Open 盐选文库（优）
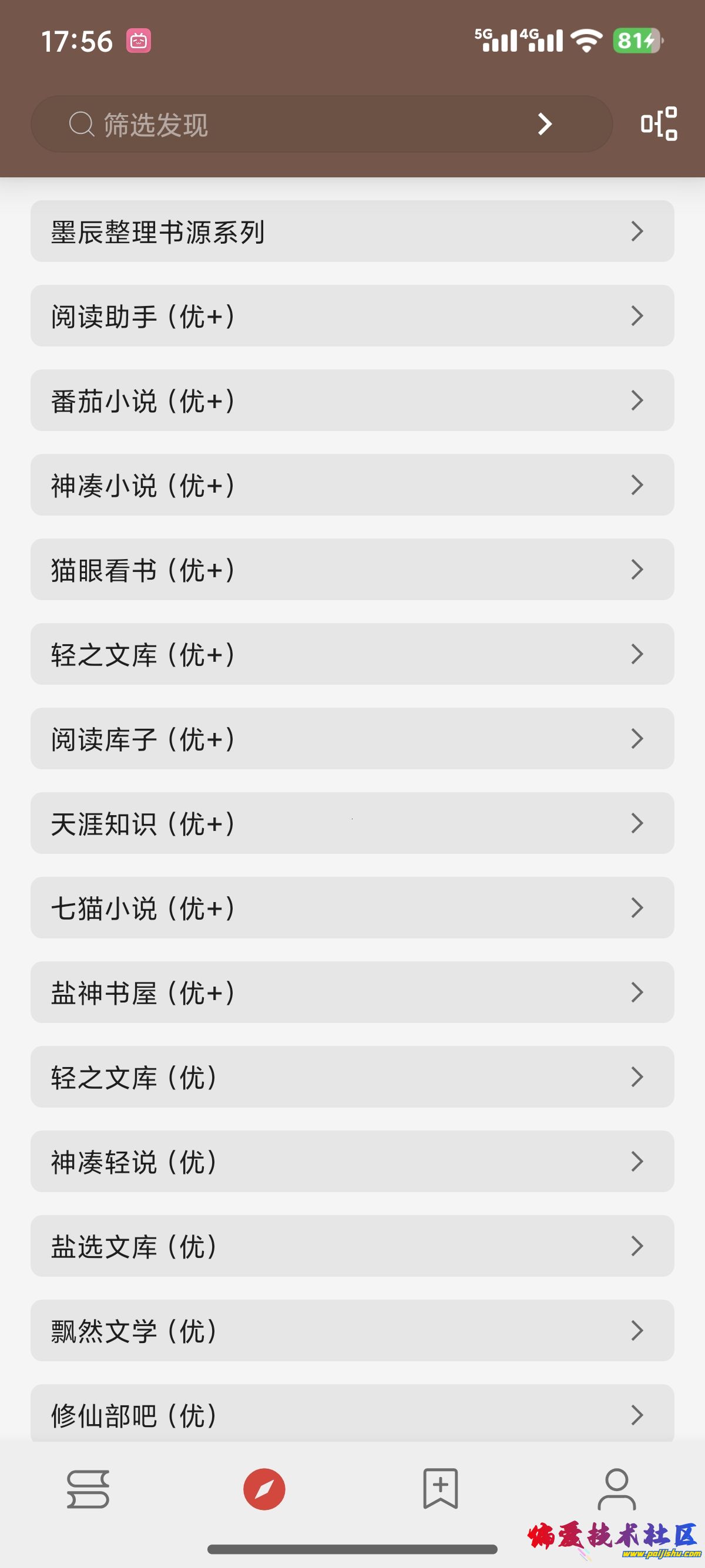The image size is (705, 1568). (x=352, y=1247)
